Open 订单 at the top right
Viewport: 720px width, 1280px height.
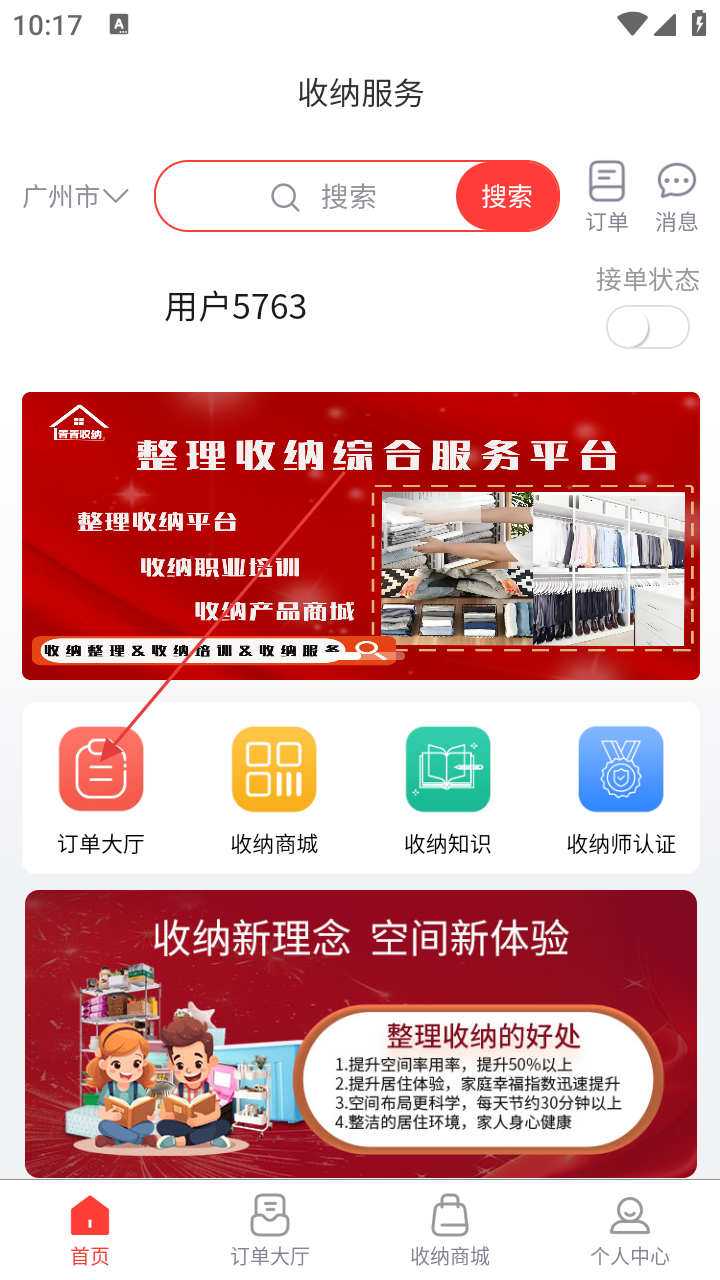[607, 197]
